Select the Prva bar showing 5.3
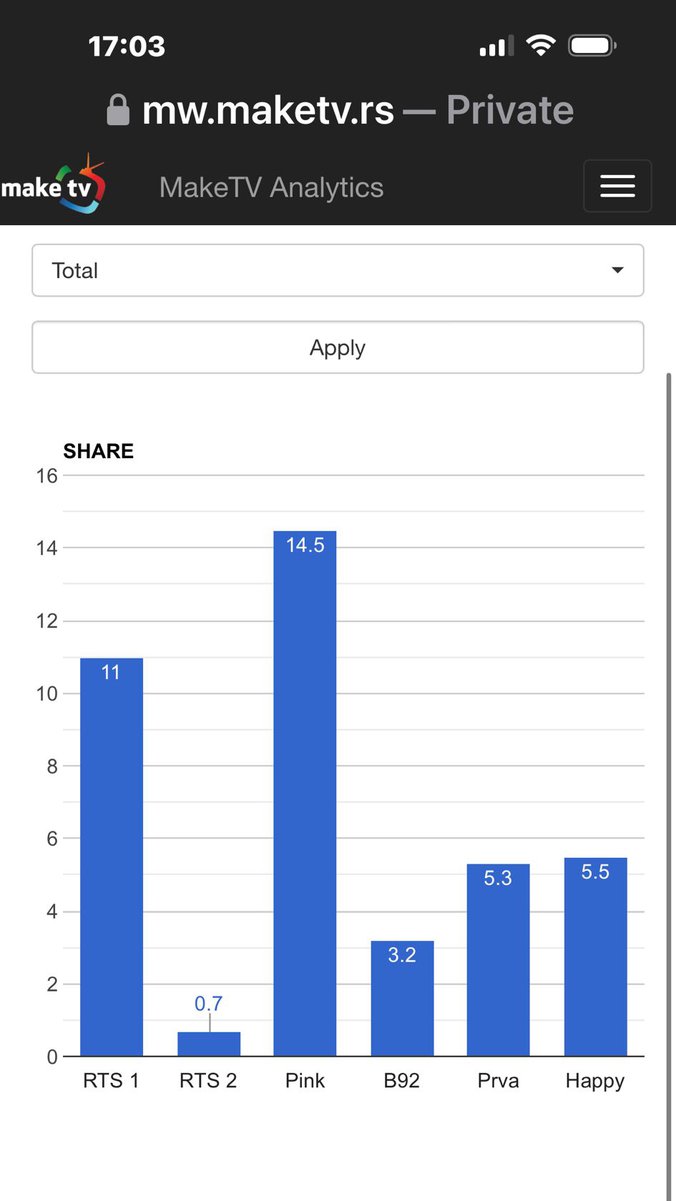The image size is (676, 1201). click(498, 960)
